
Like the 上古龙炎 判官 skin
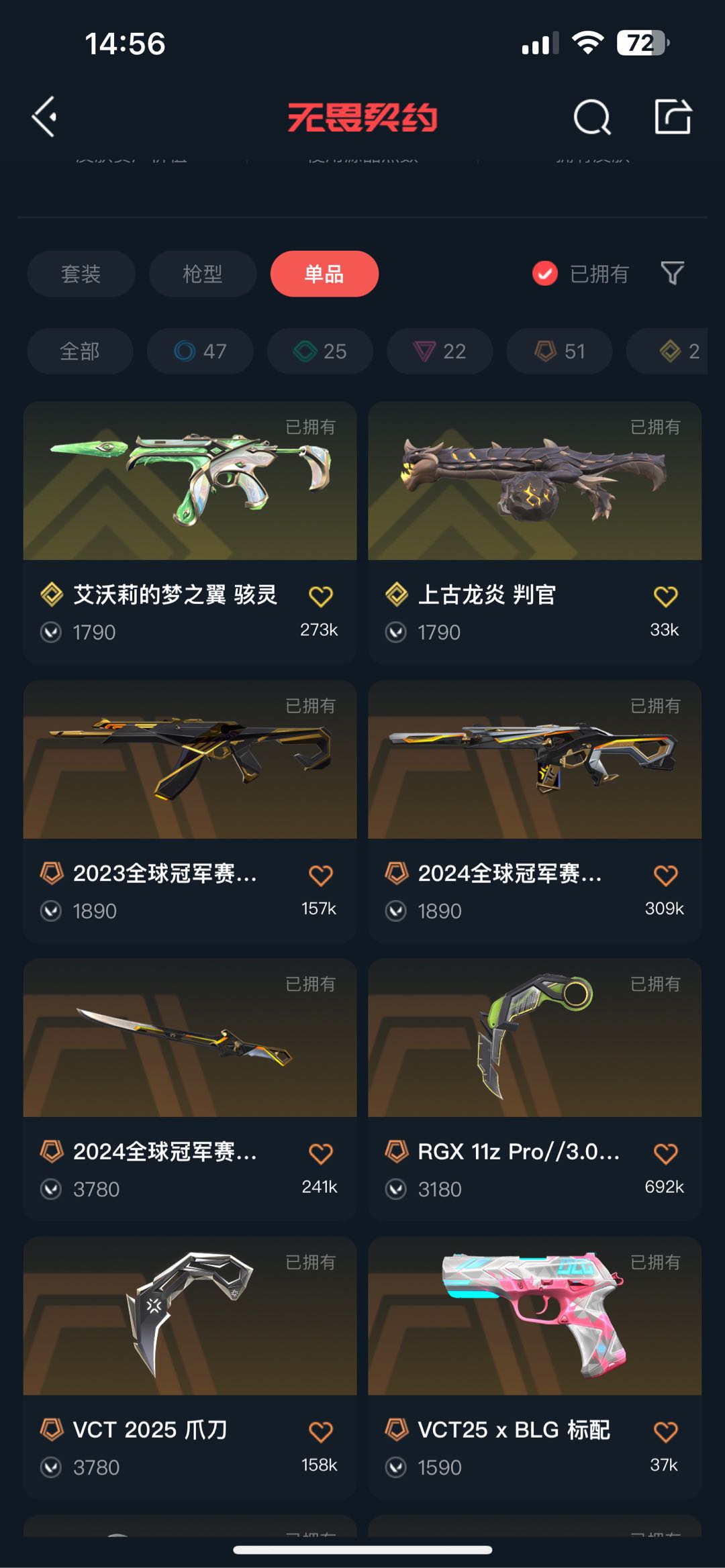point(665,596)
